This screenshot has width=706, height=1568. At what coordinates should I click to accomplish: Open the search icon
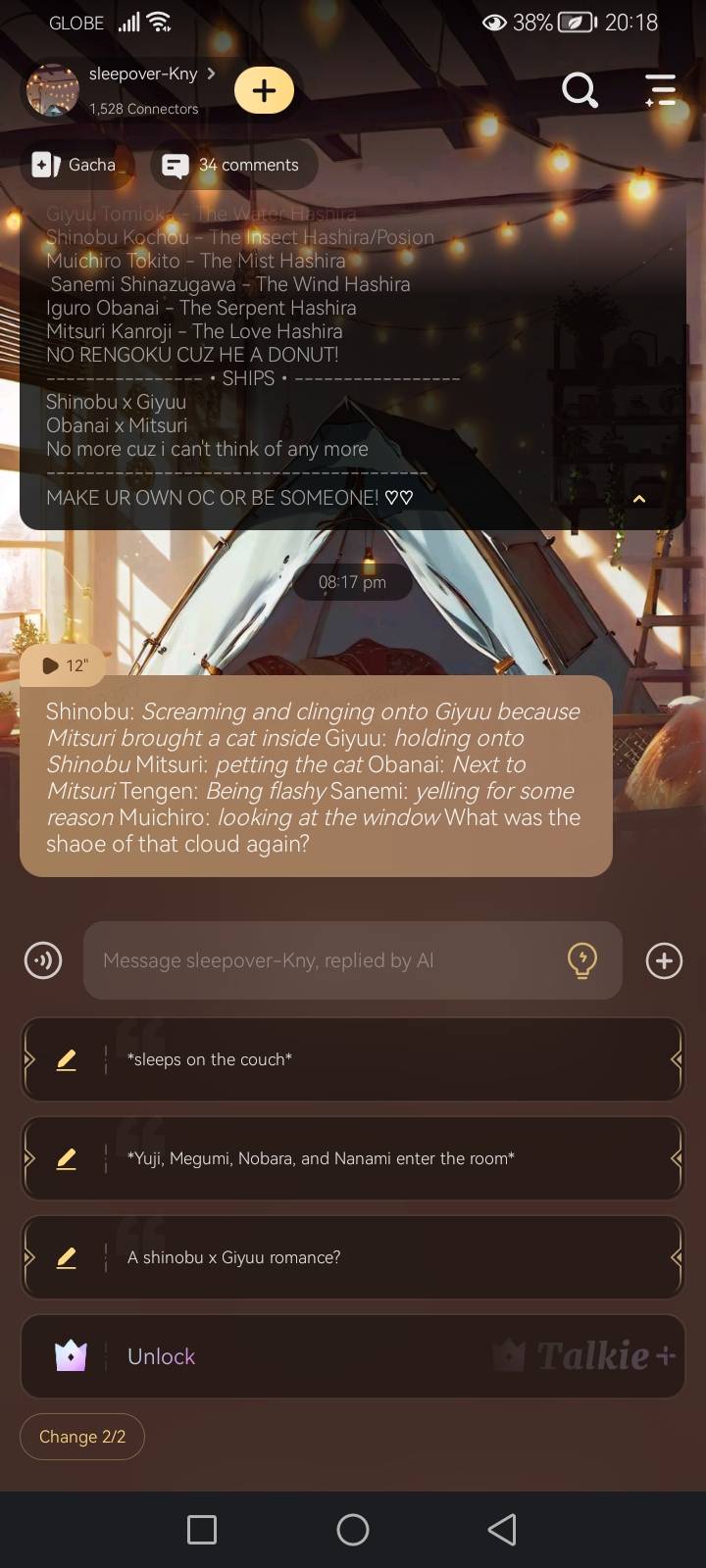580,90
